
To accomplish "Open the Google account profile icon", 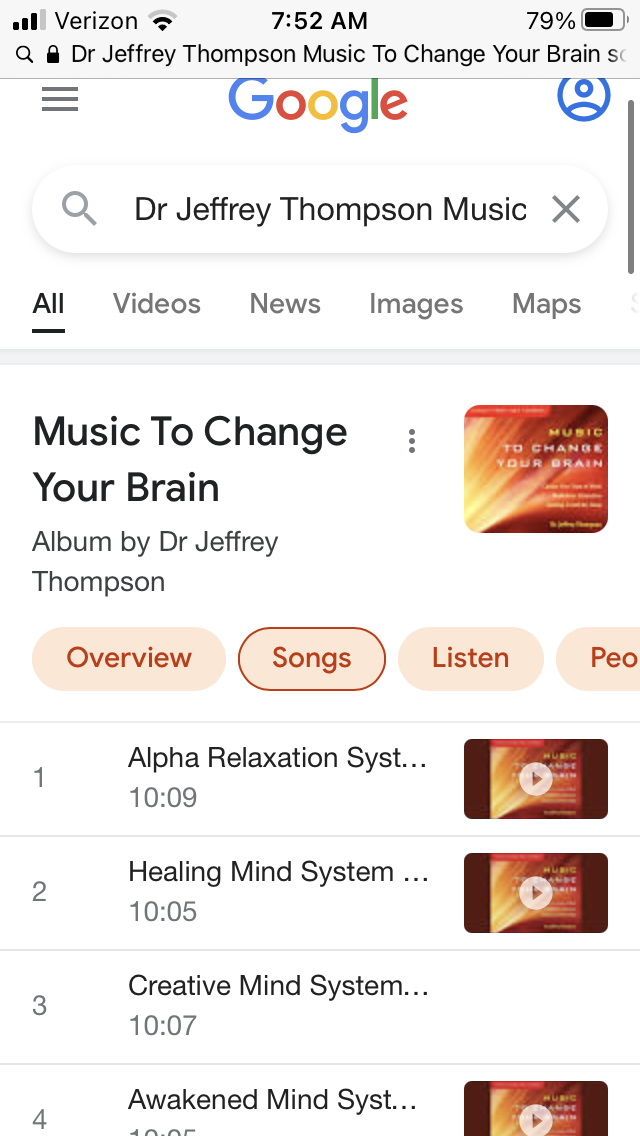I will 583,97.
